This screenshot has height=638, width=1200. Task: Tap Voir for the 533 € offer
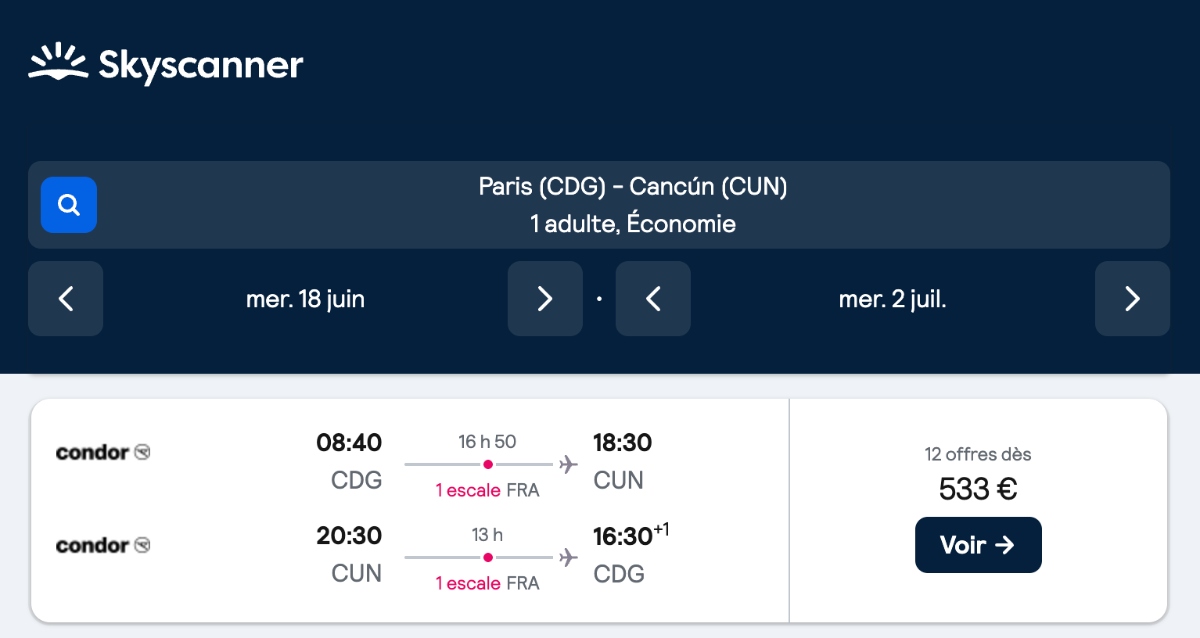[x=978, y=545]
